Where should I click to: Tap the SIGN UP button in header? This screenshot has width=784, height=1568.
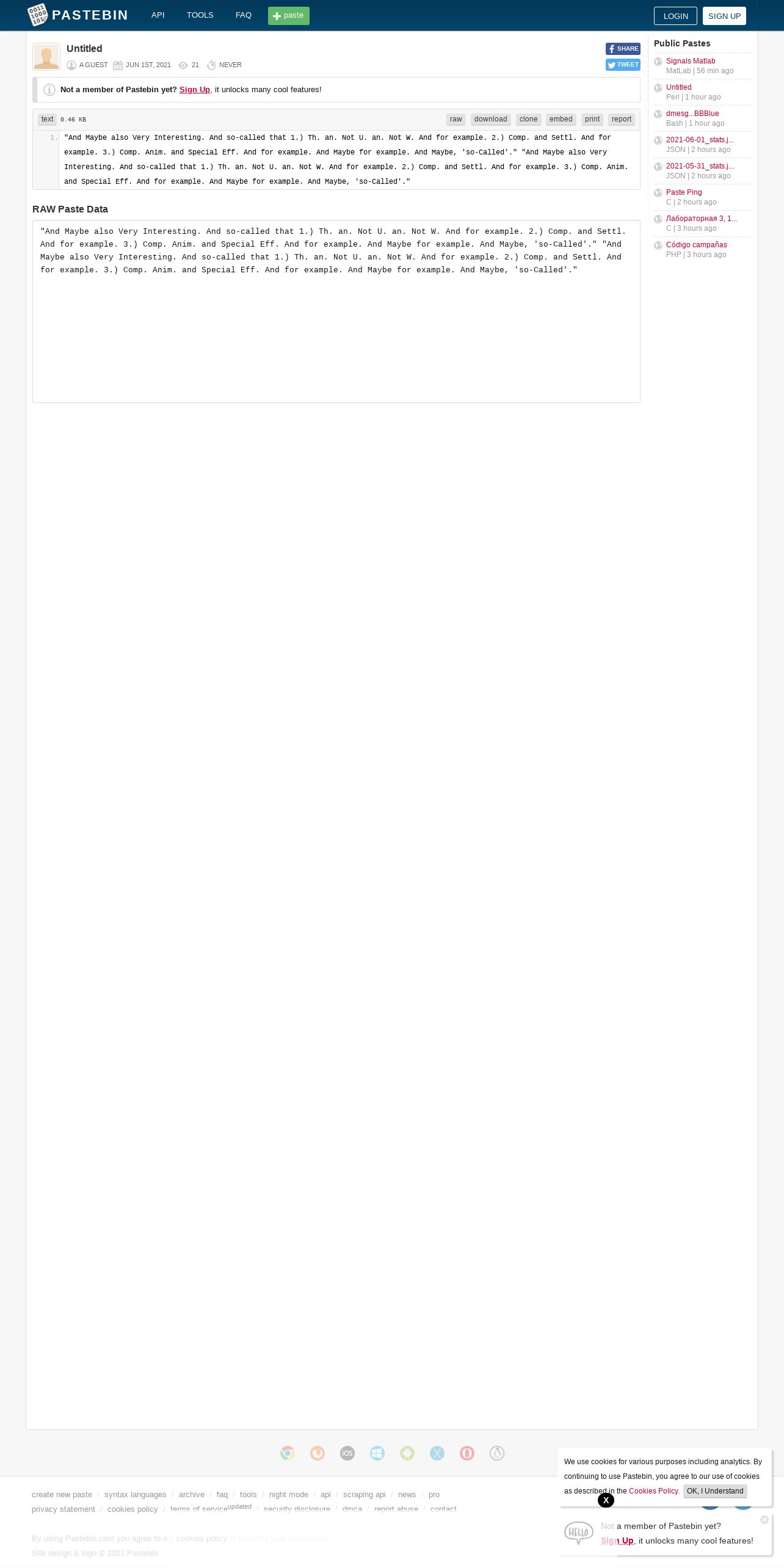[x=724, y=16]
